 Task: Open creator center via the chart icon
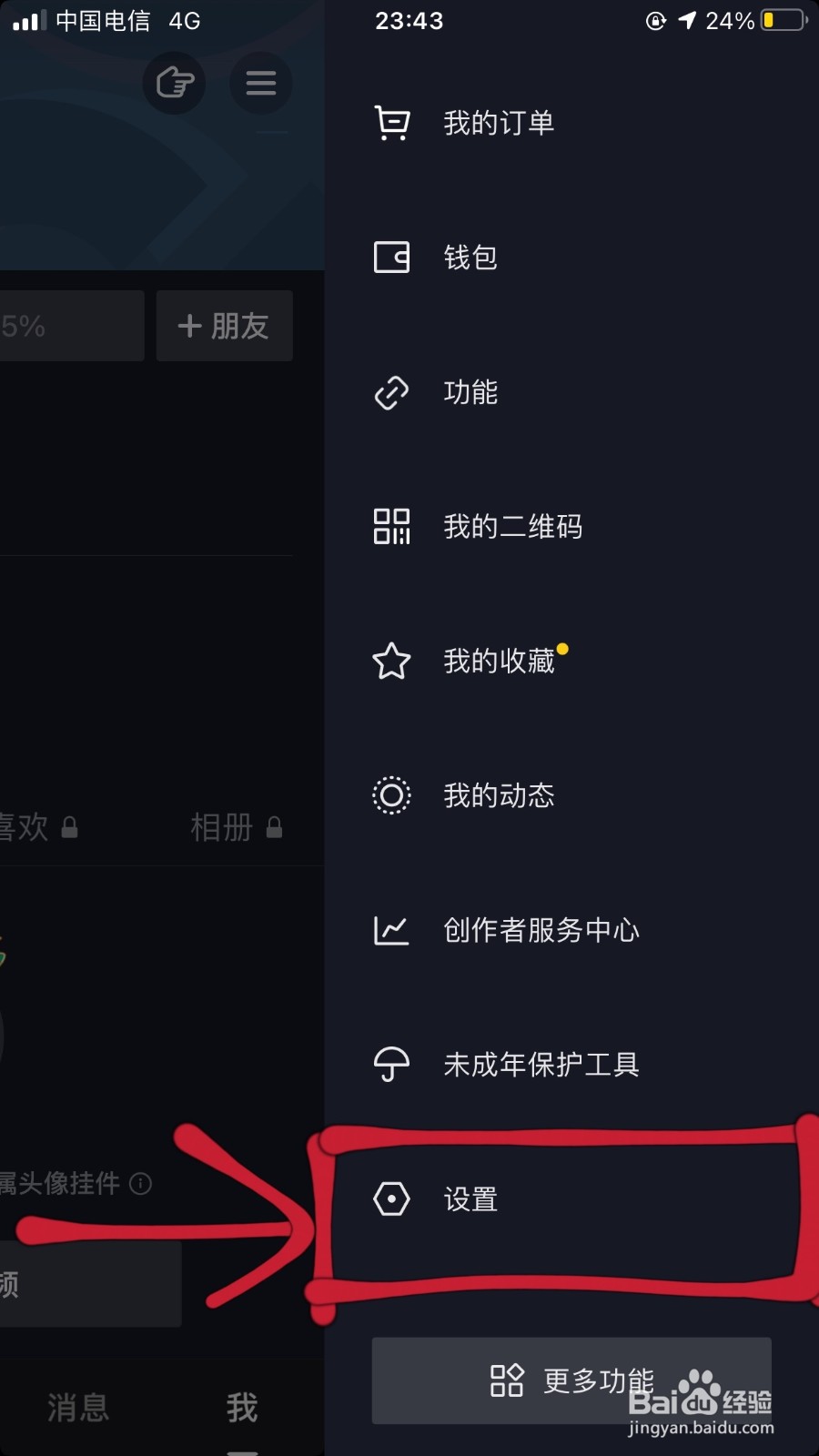(x=391, y=930)
